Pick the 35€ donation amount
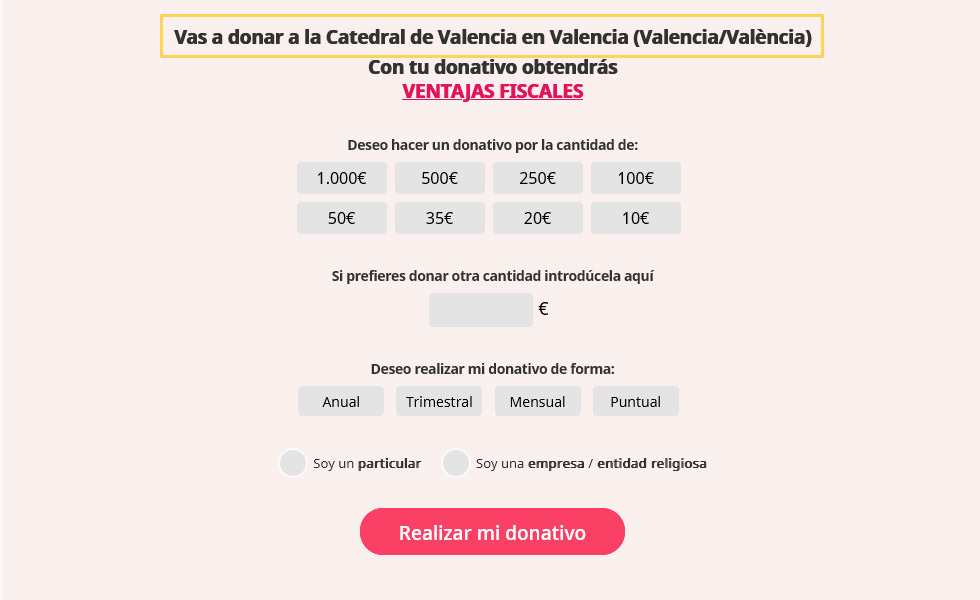 tap(439, 218)
